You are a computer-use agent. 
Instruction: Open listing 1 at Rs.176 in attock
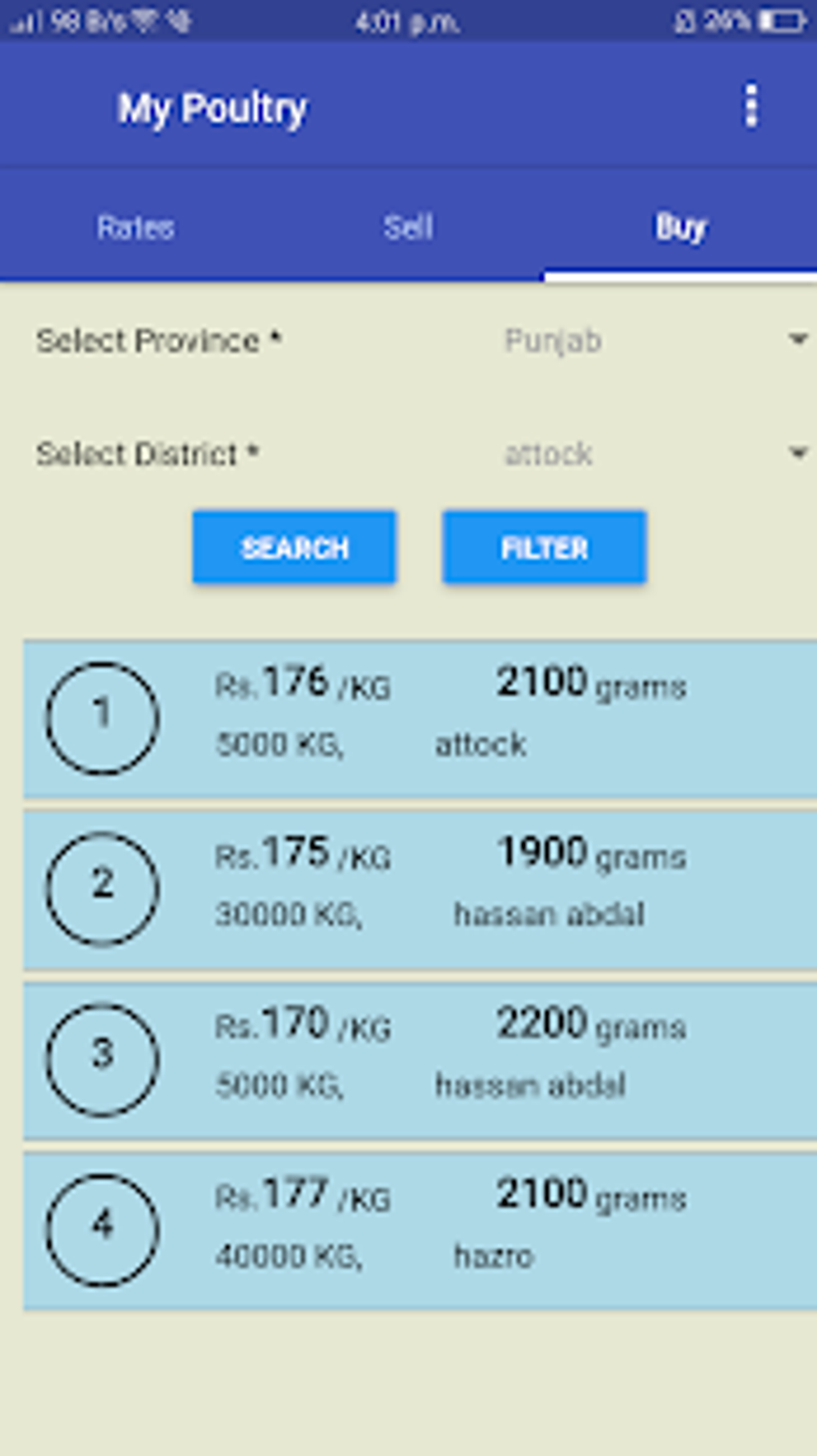coord(421,718)
